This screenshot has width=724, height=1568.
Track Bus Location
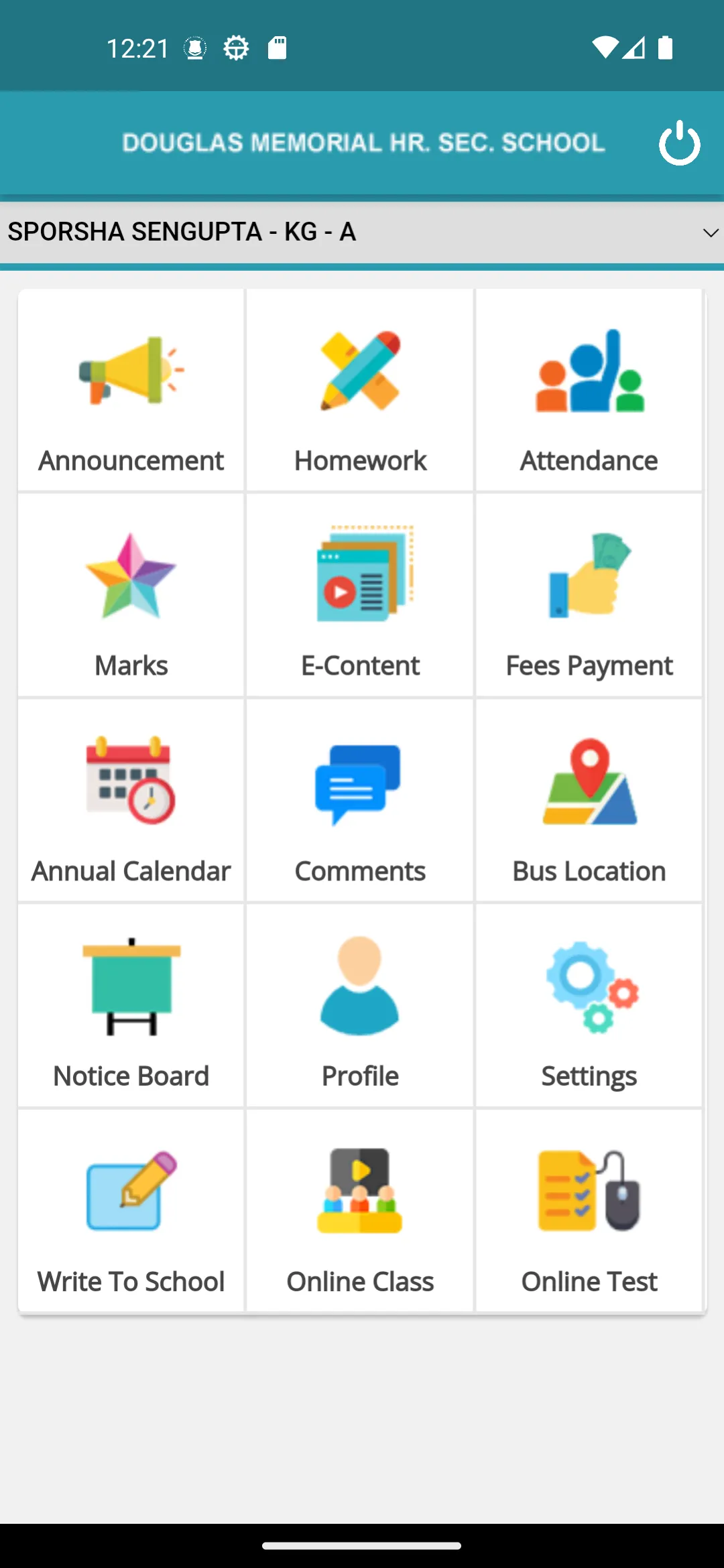(x=589, y=800)
